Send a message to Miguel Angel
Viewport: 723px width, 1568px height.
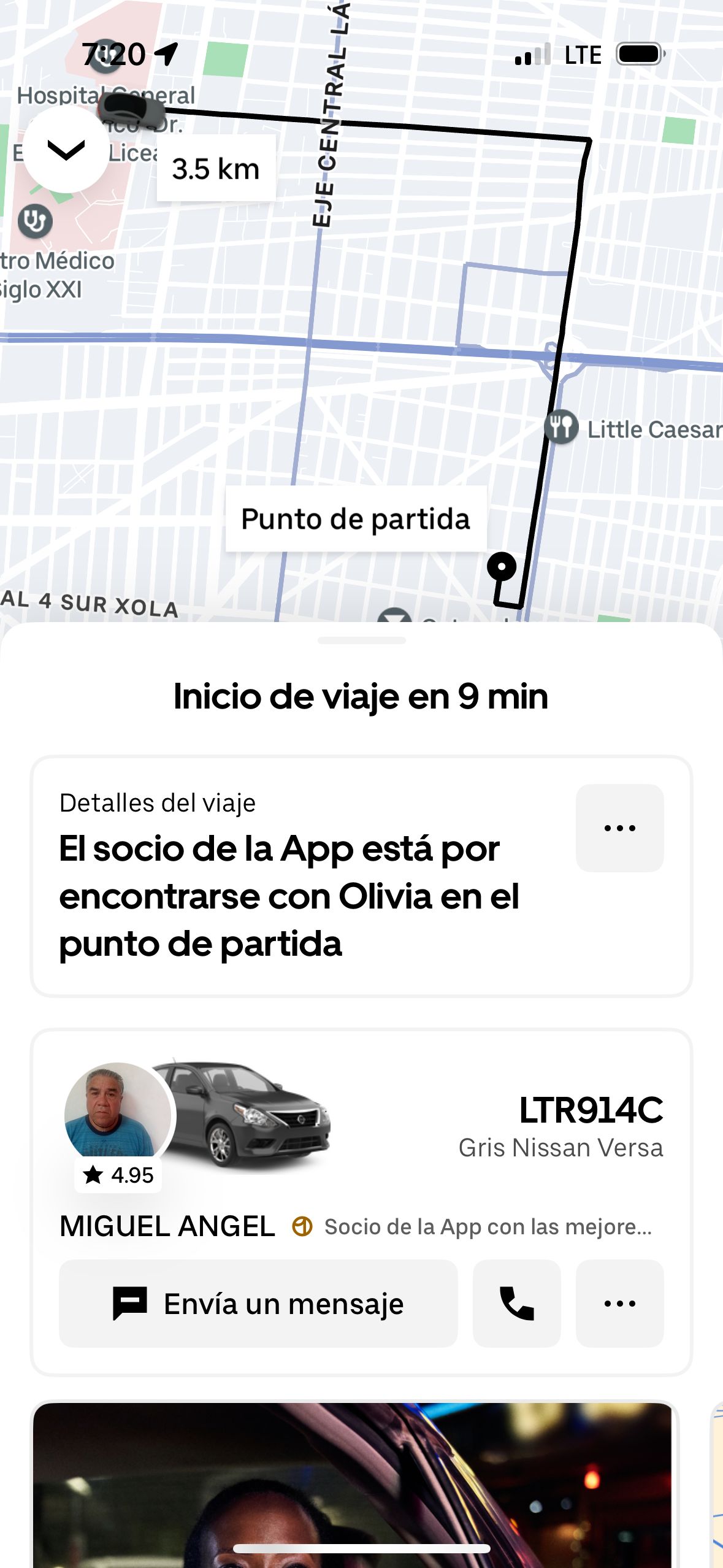[x=258, y=1304]
